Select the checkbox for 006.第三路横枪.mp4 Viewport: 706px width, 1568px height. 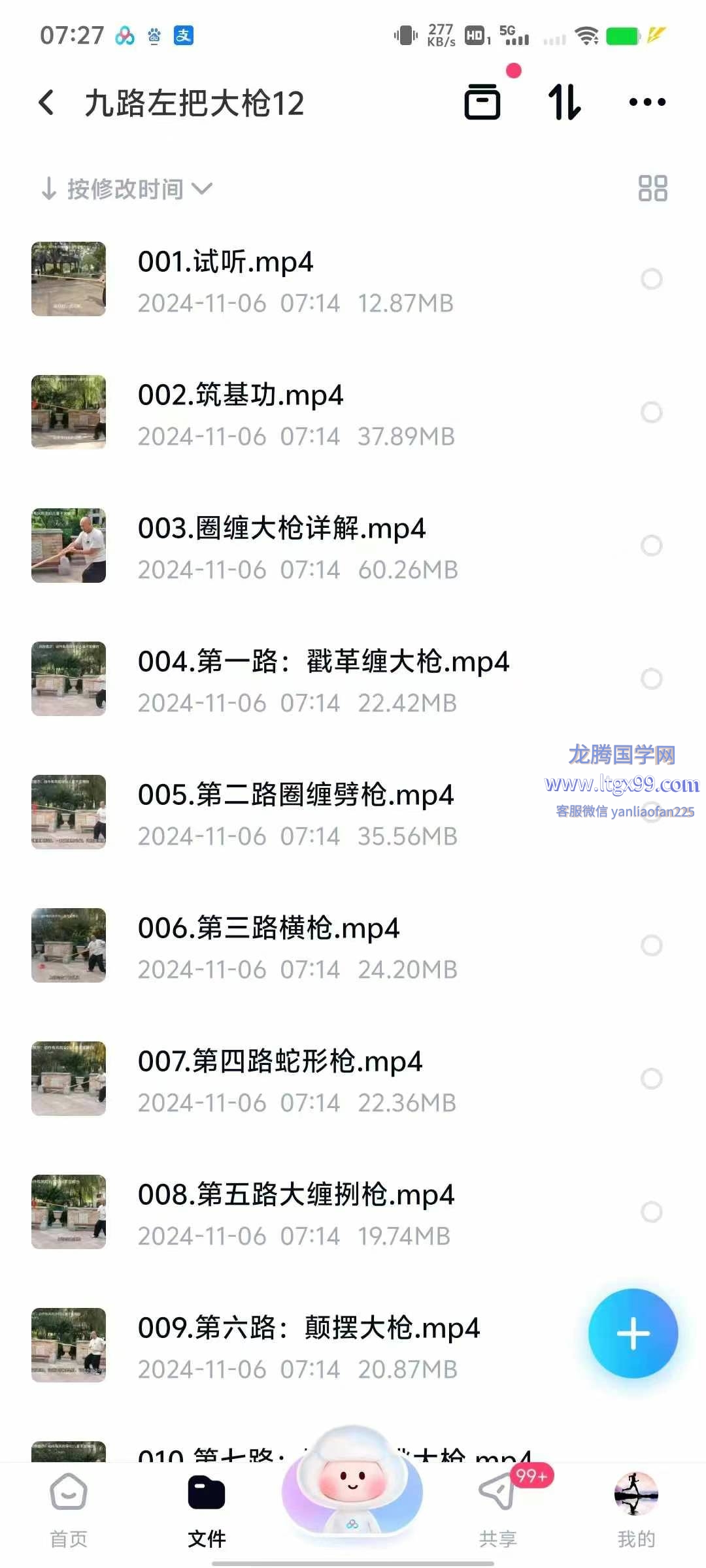pos(651,945)
